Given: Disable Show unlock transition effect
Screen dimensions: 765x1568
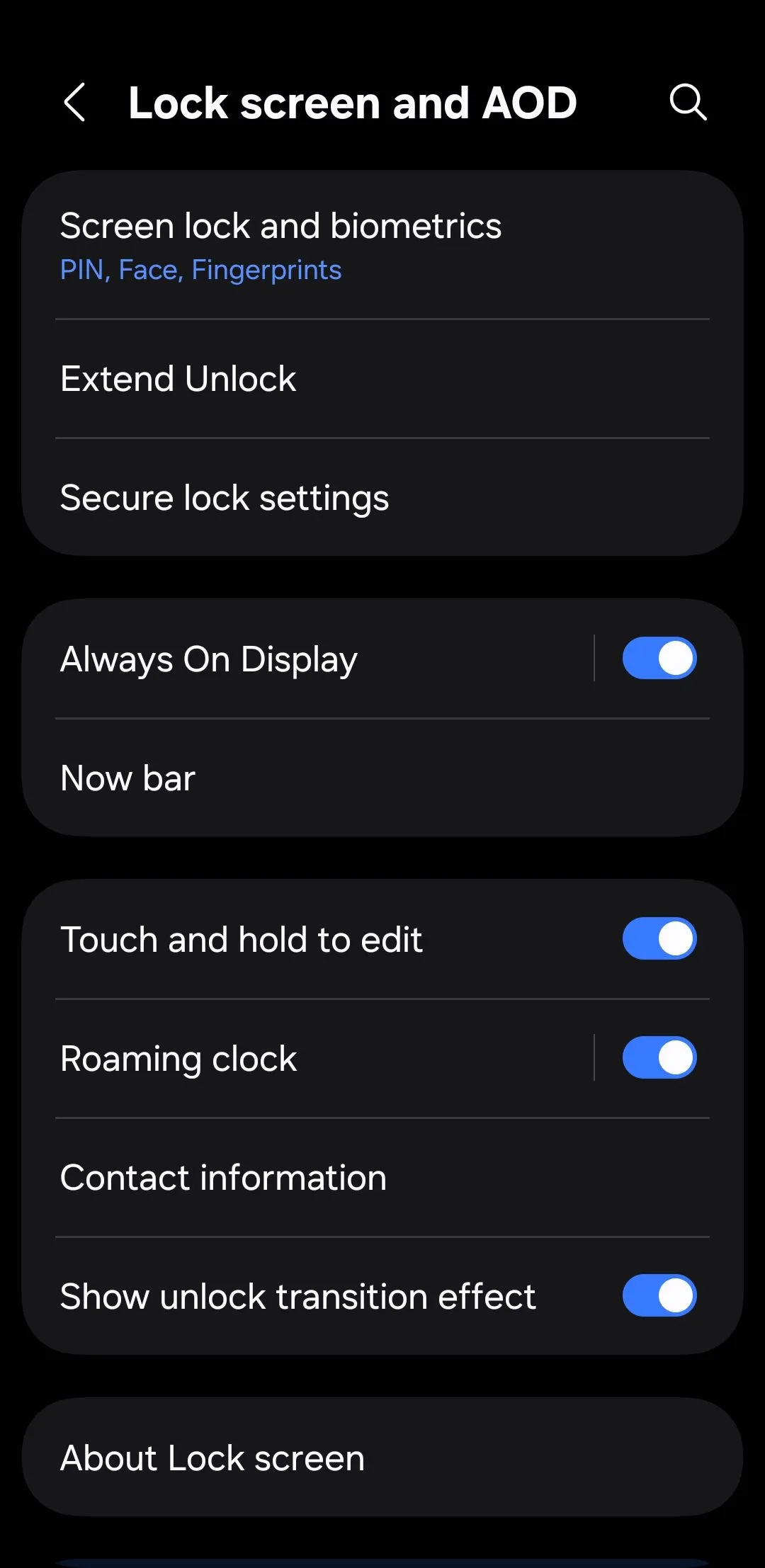Looking at the screenshot, I should click(659, 1295).
